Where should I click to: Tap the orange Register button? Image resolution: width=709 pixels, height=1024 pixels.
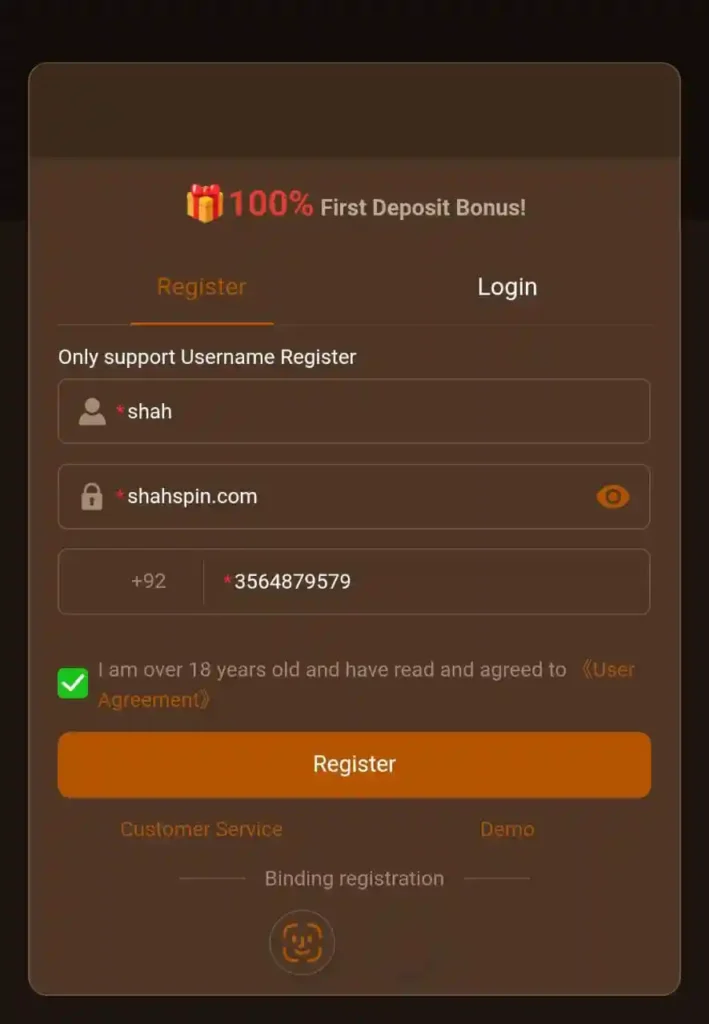[354, 764]
